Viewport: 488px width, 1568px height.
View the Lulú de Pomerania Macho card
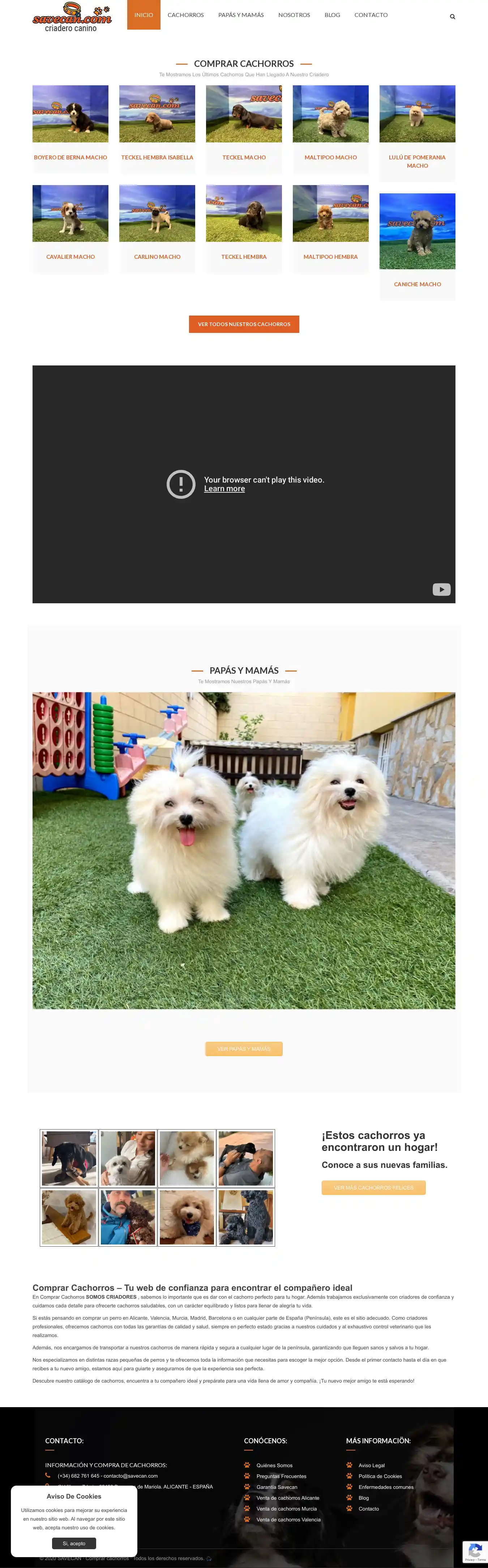pyautogui.click(x=418, y=161)
